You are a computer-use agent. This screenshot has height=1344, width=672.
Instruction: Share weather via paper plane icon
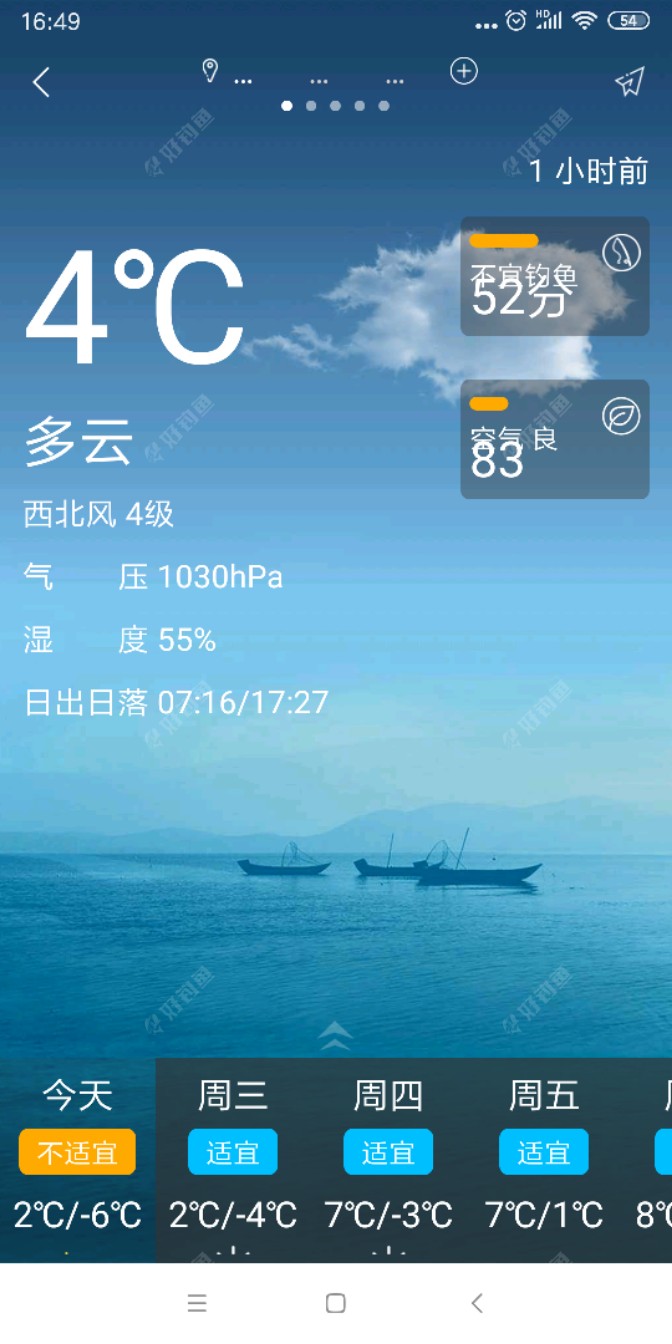coord(629,82)
